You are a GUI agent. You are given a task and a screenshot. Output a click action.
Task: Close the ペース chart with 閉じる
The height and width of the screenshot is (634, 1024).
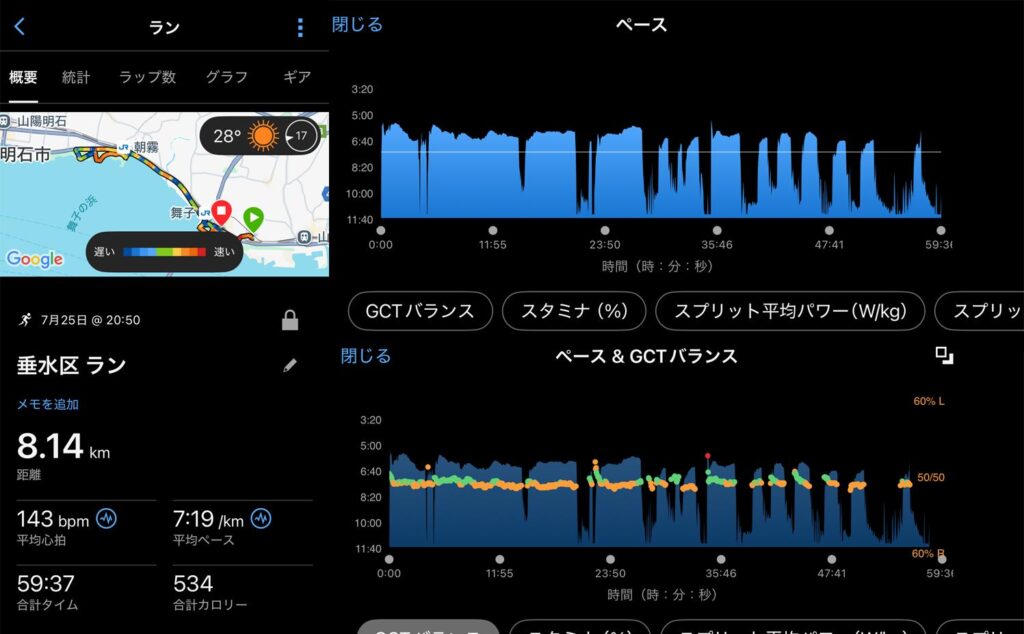[x=357, y=24]
